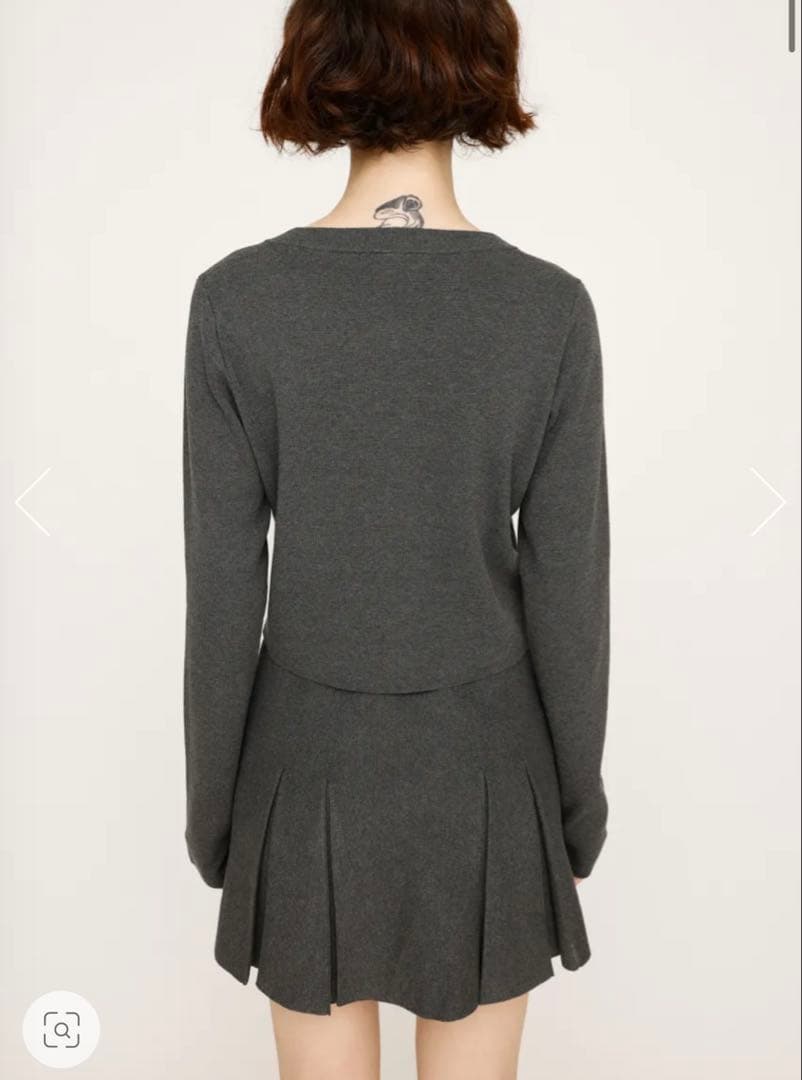Open the image zoom search icon
Viewport: 802px width, 1080px height.
[61, 1029]
